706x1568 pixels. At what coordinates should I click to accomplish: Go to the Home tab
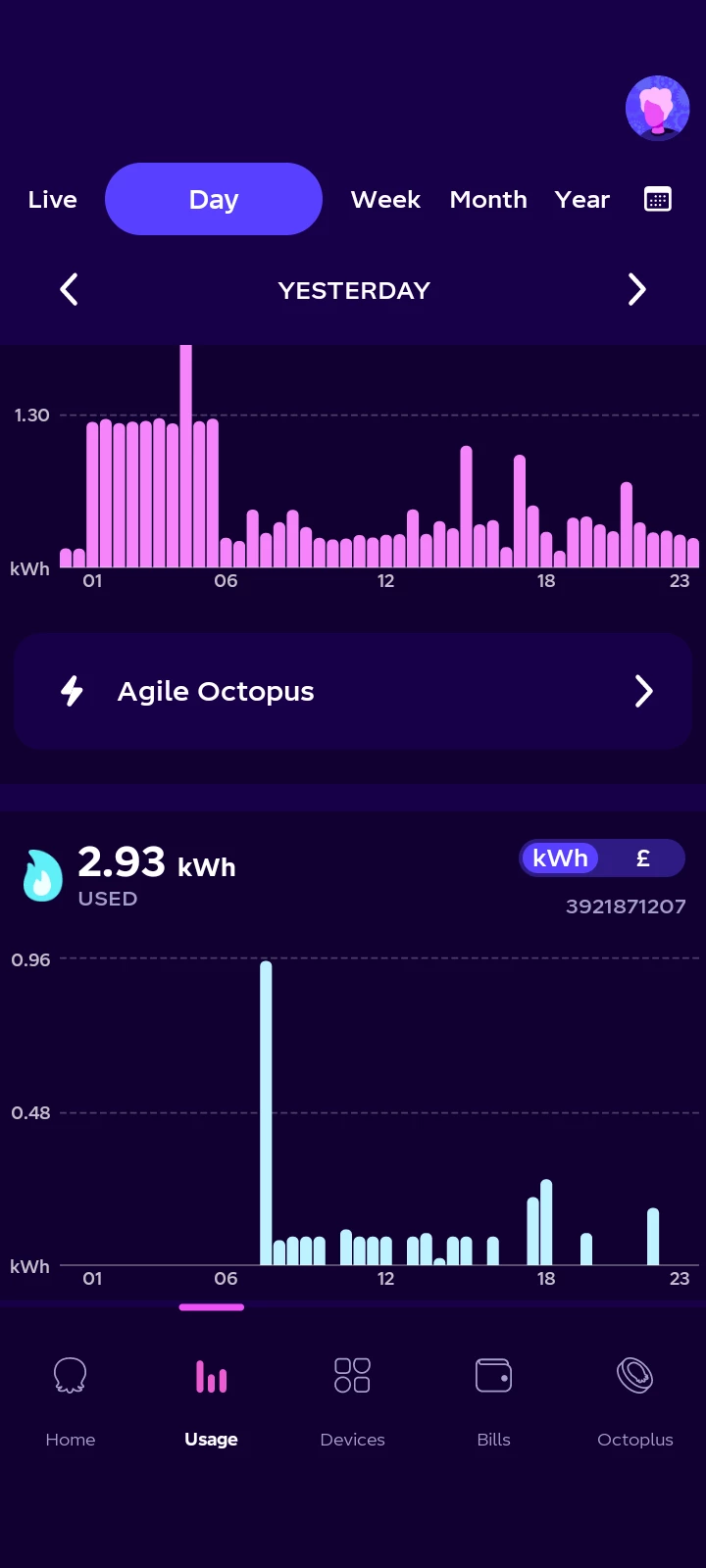(71, 1394)
